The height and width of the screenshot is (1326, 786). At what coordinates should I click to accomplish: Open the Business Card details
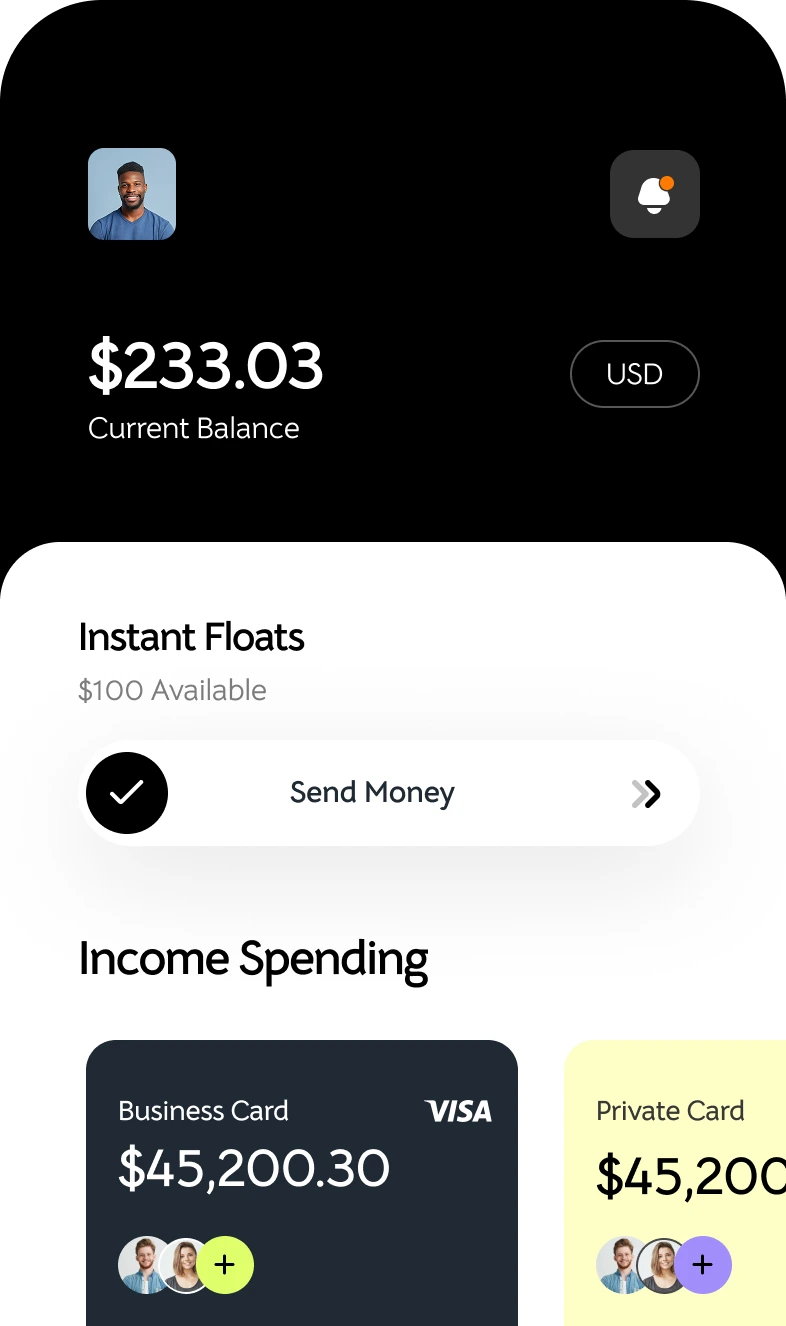[302, 1150]
